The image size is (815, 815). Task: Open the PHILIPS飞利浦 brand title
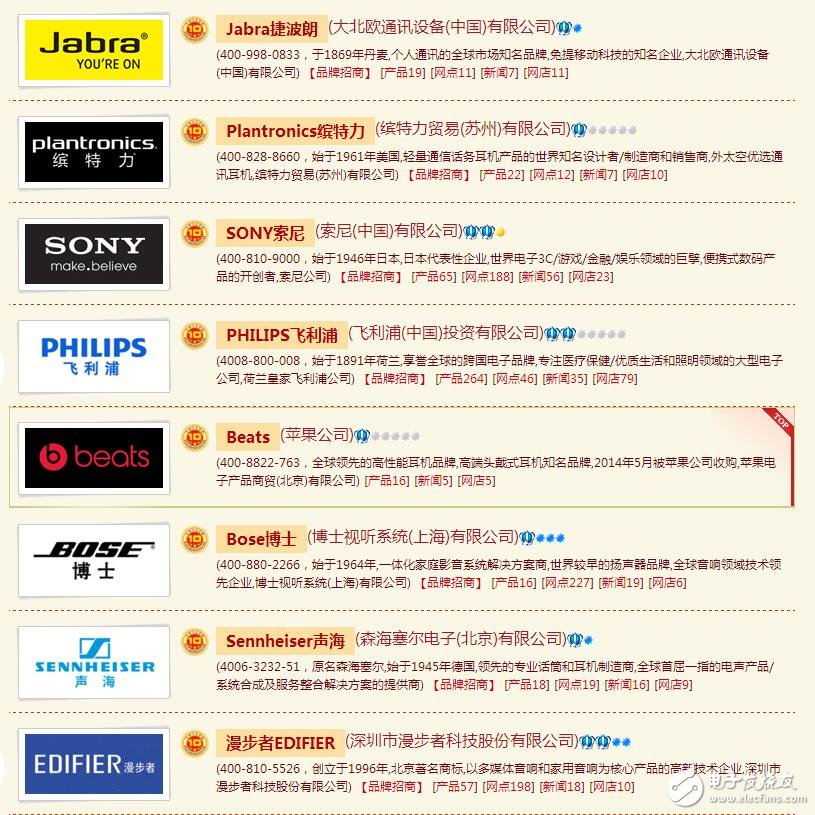coord(281,334)
